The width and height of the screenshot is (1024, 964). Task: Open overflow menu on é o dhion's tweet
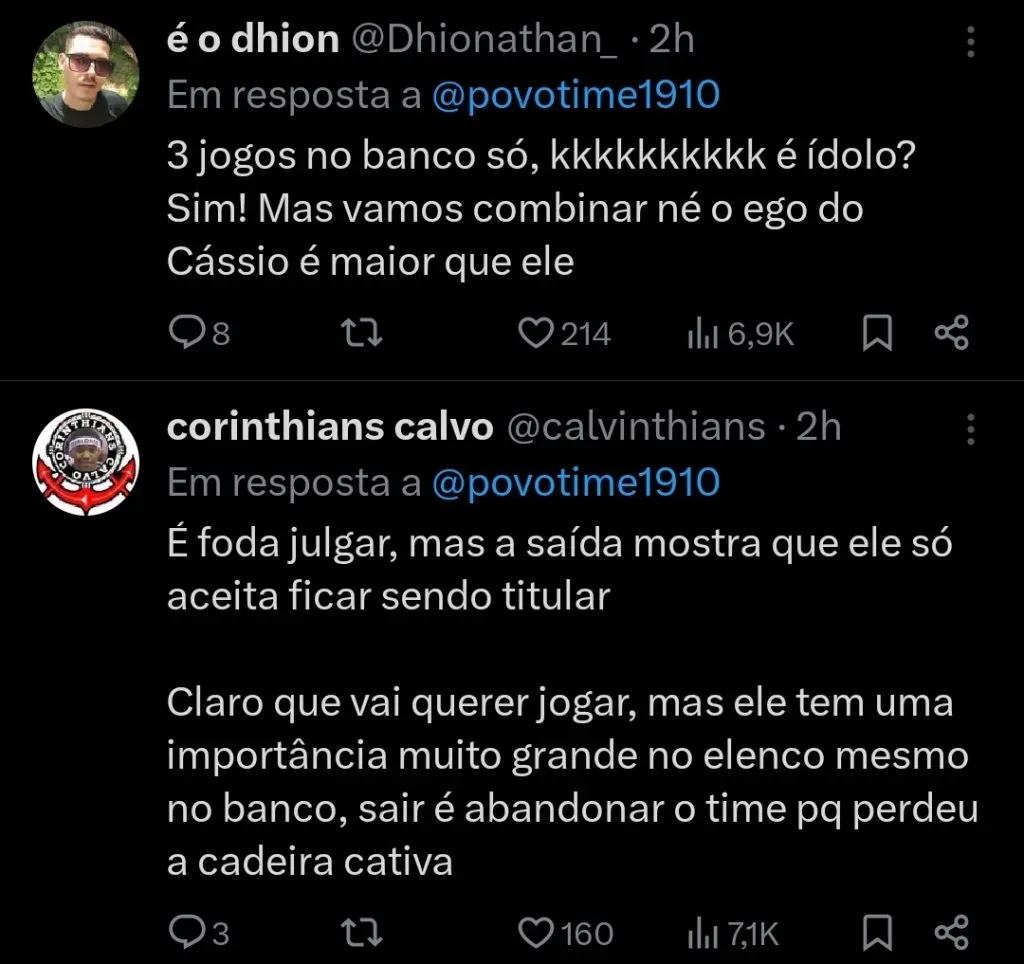pyautogui.click(x=969, y=42)
